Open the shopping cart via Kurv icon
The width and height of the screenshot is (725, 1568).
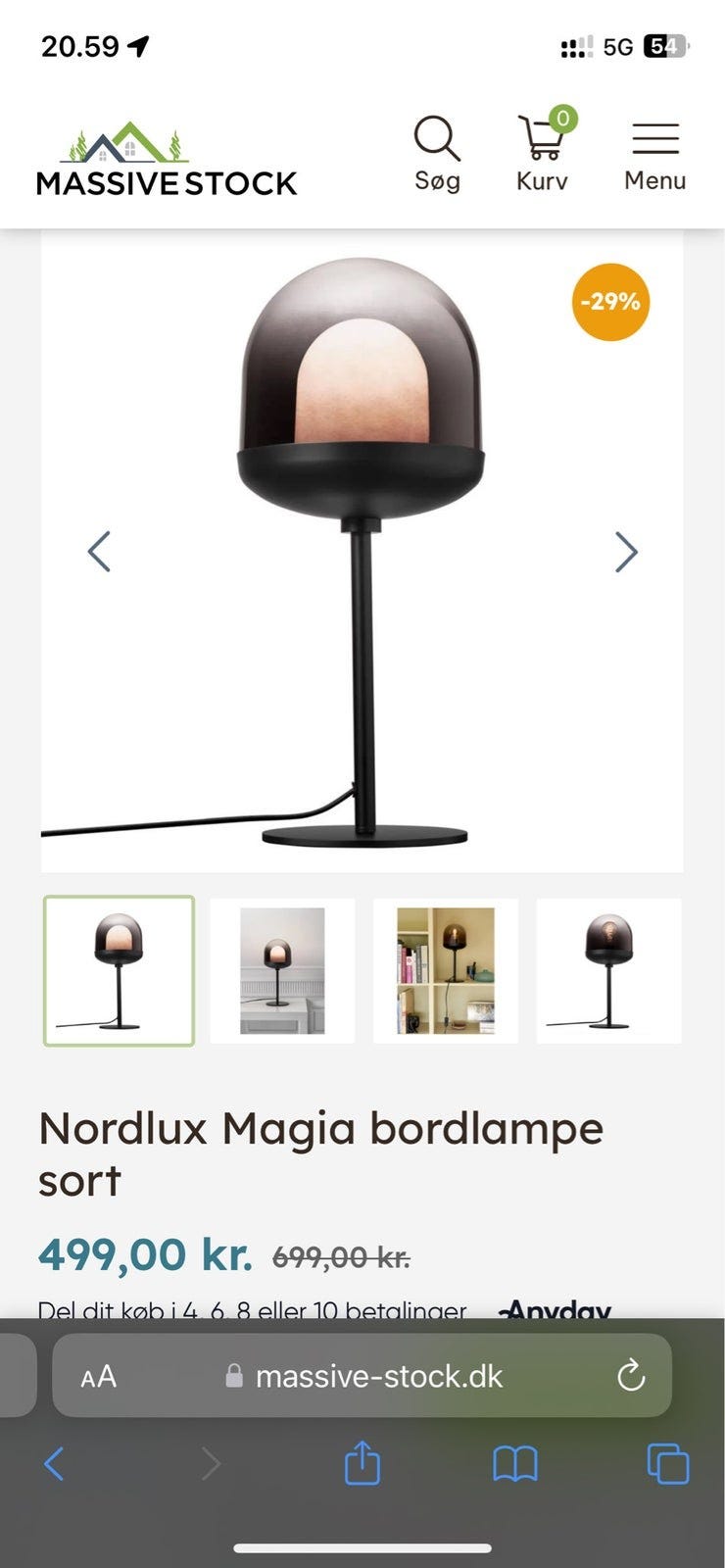[542, 142]
